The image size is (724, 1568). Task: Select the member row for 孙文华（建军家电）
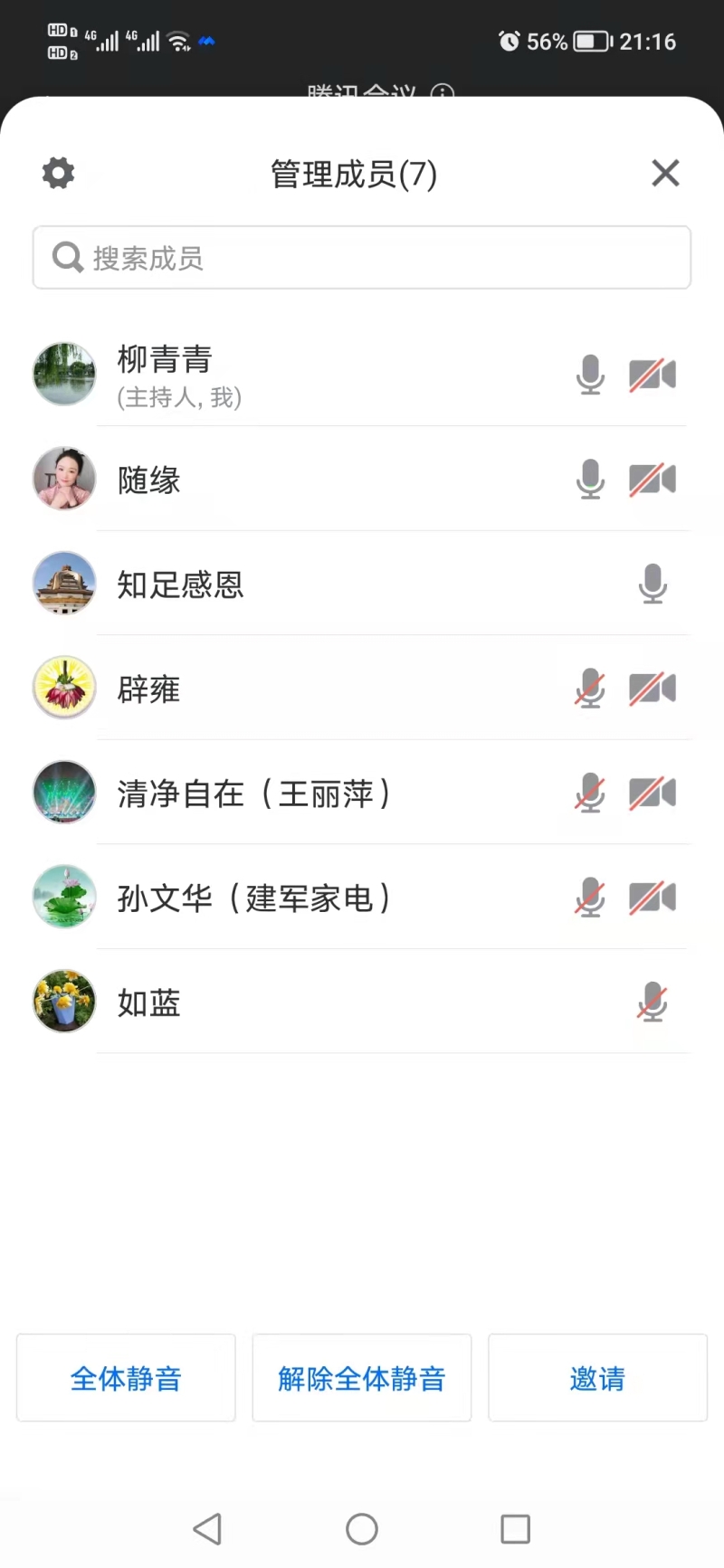[x=271, y=897]
